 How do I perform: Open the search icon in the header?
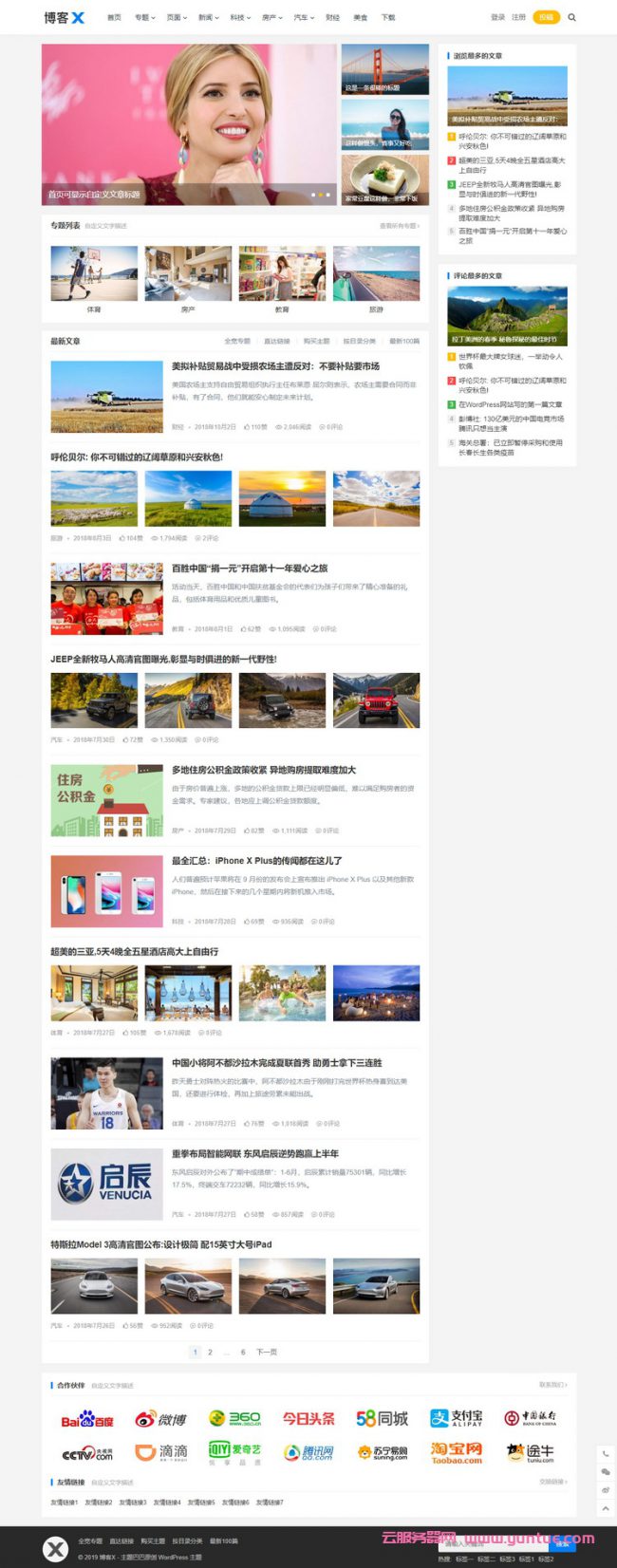[x=571, y=17]
